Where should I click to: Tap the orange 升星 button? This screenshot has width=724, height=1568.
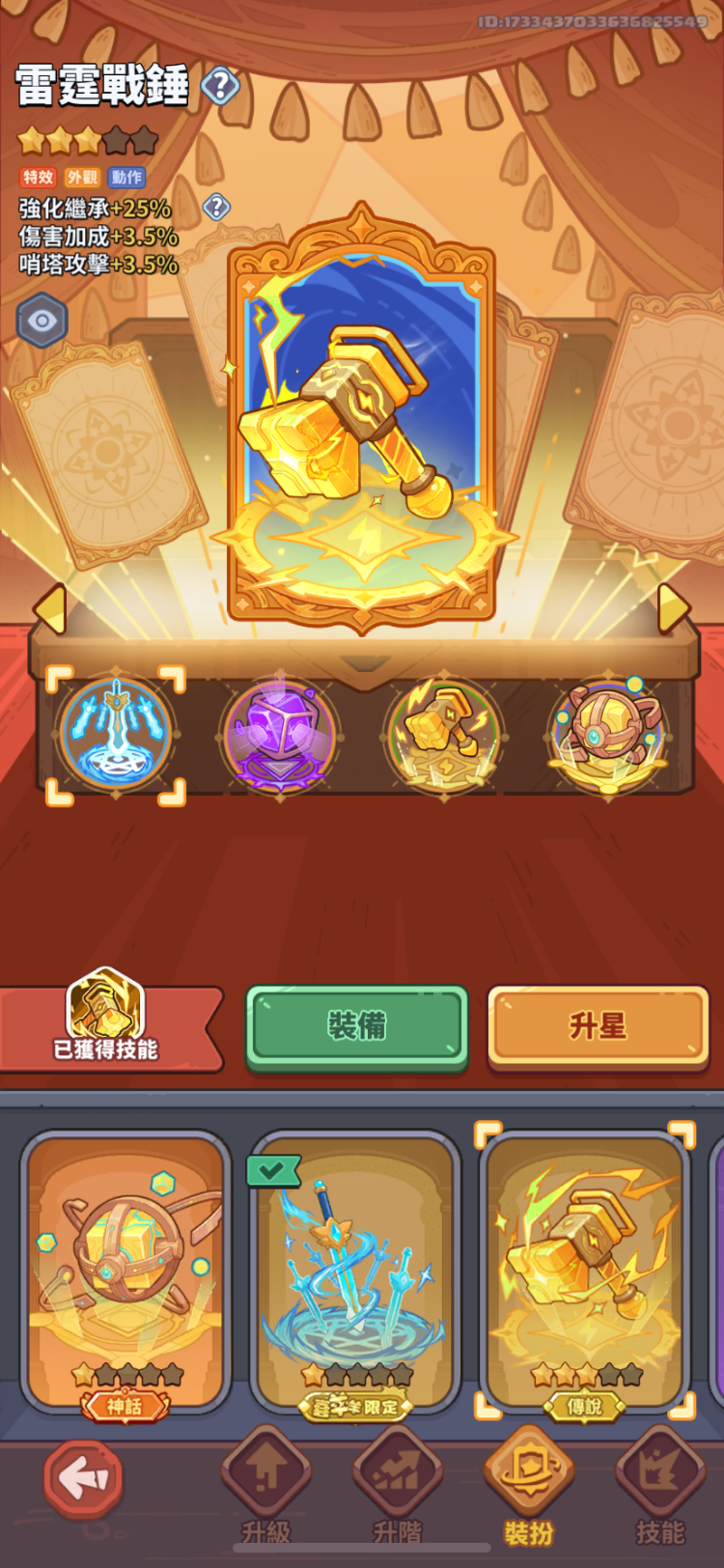599,1026
